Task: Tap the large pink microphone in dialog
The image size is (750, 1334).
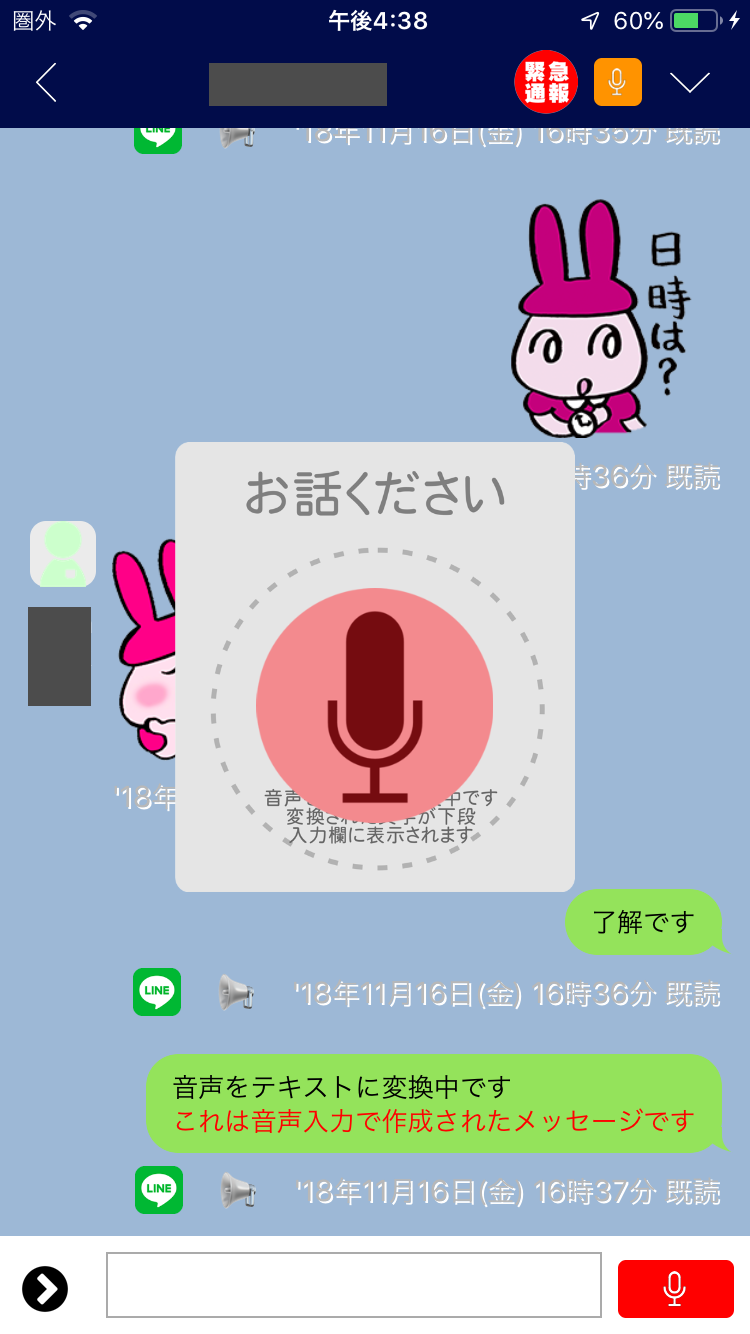Action: (375, 706)
